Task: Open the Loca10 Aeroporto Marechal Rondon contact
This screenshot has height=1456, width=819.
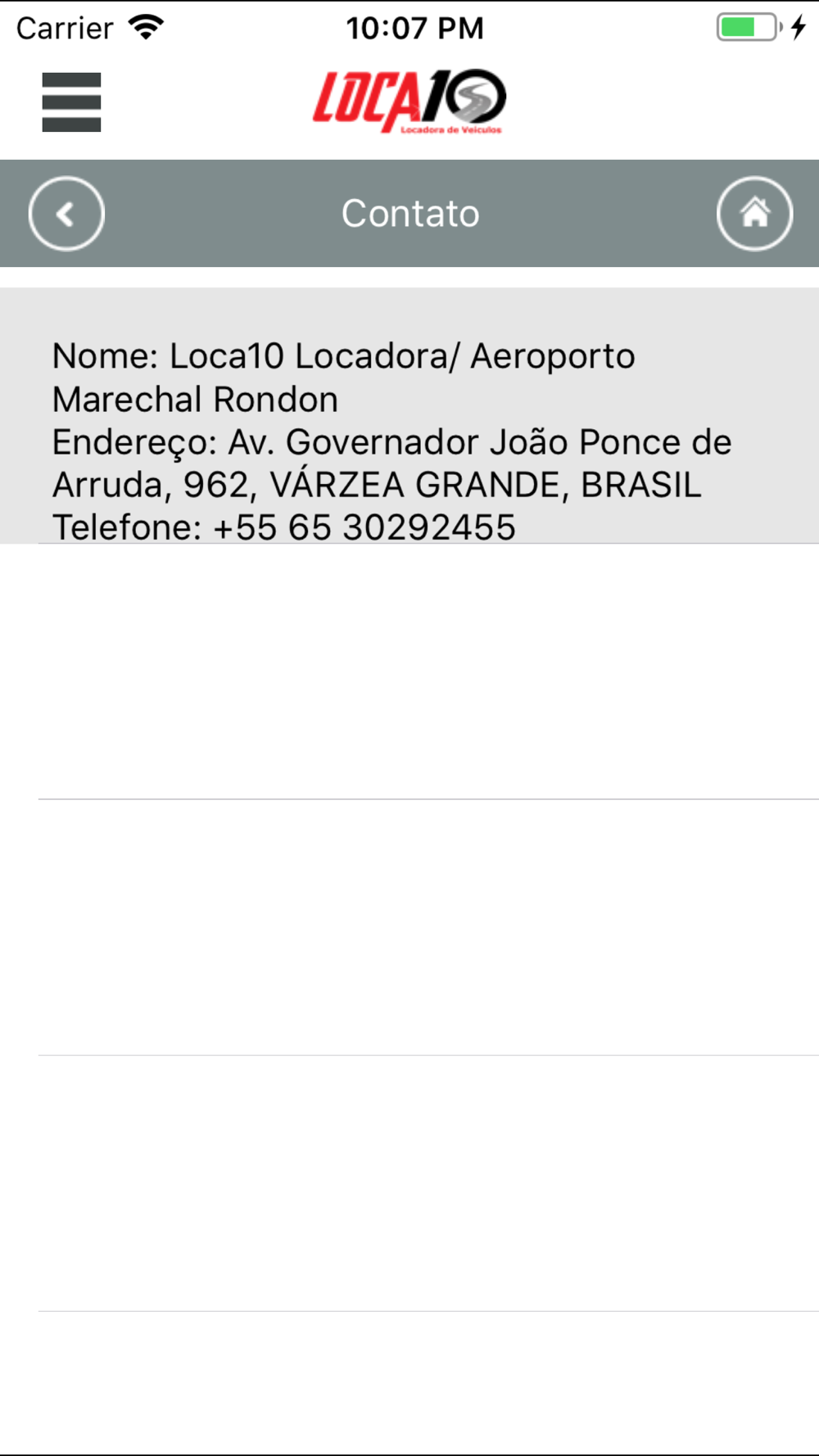Action: pyautogui.click(x=409, y=415)
